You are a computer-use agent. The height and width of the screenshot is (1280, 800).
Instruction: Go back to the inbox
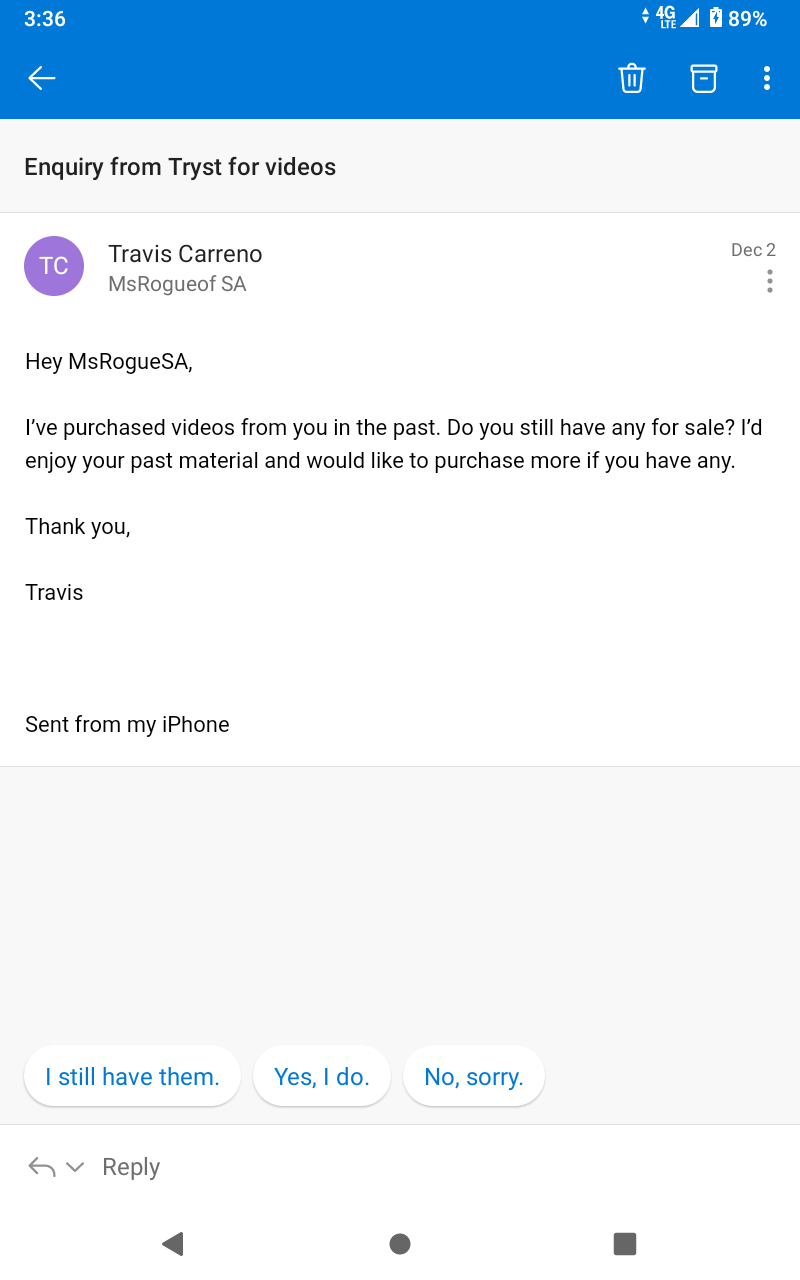click(41, 78)
